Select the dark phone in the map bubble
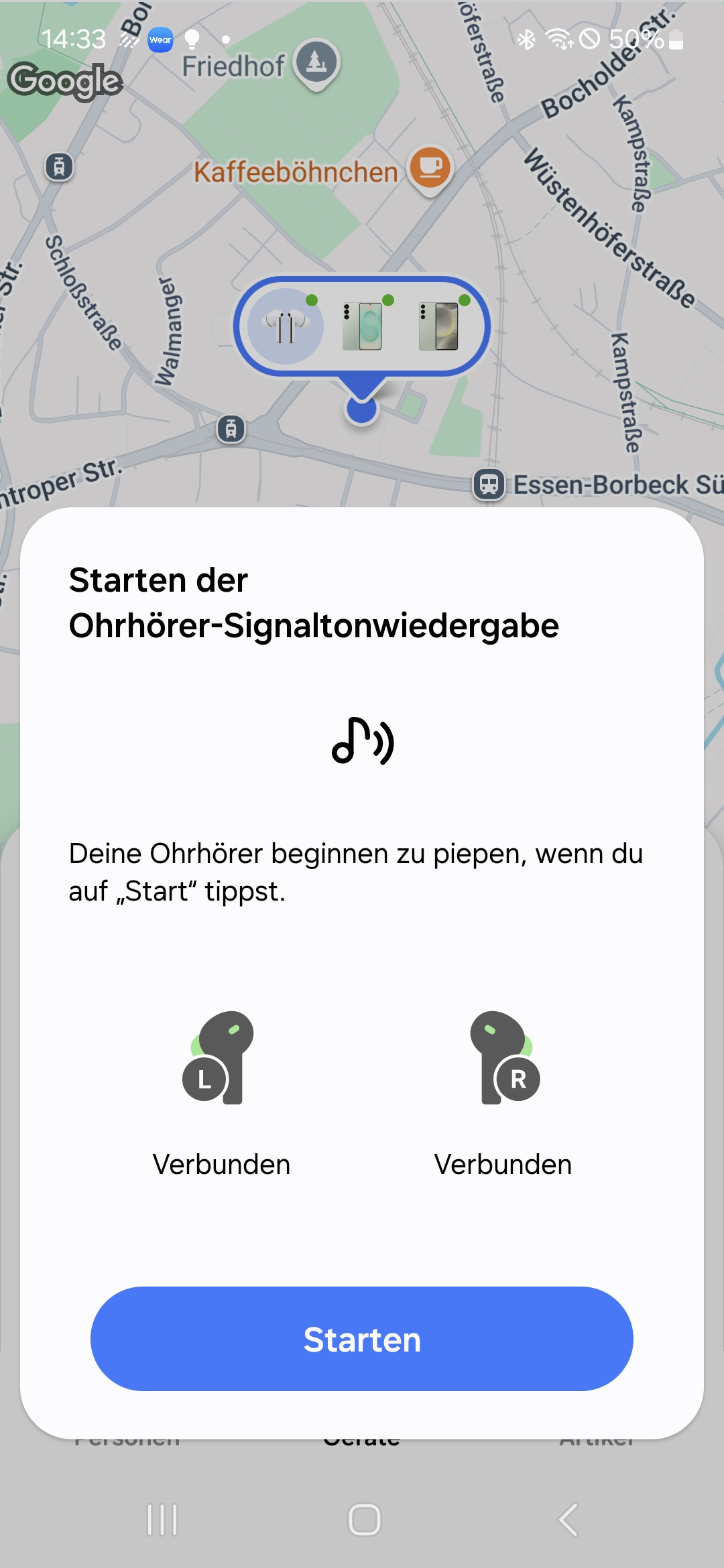 point(438,326)
